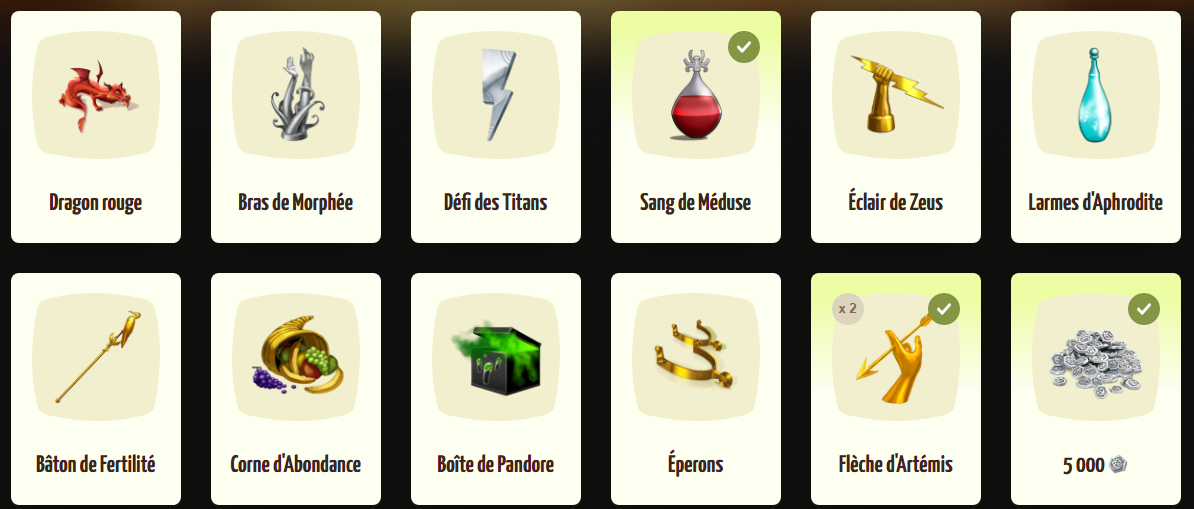Image resolution: width=1194 pixels, height=509 pixels.
Task: Open the Boîte de Pandore card
Action: tap(496, 389)
